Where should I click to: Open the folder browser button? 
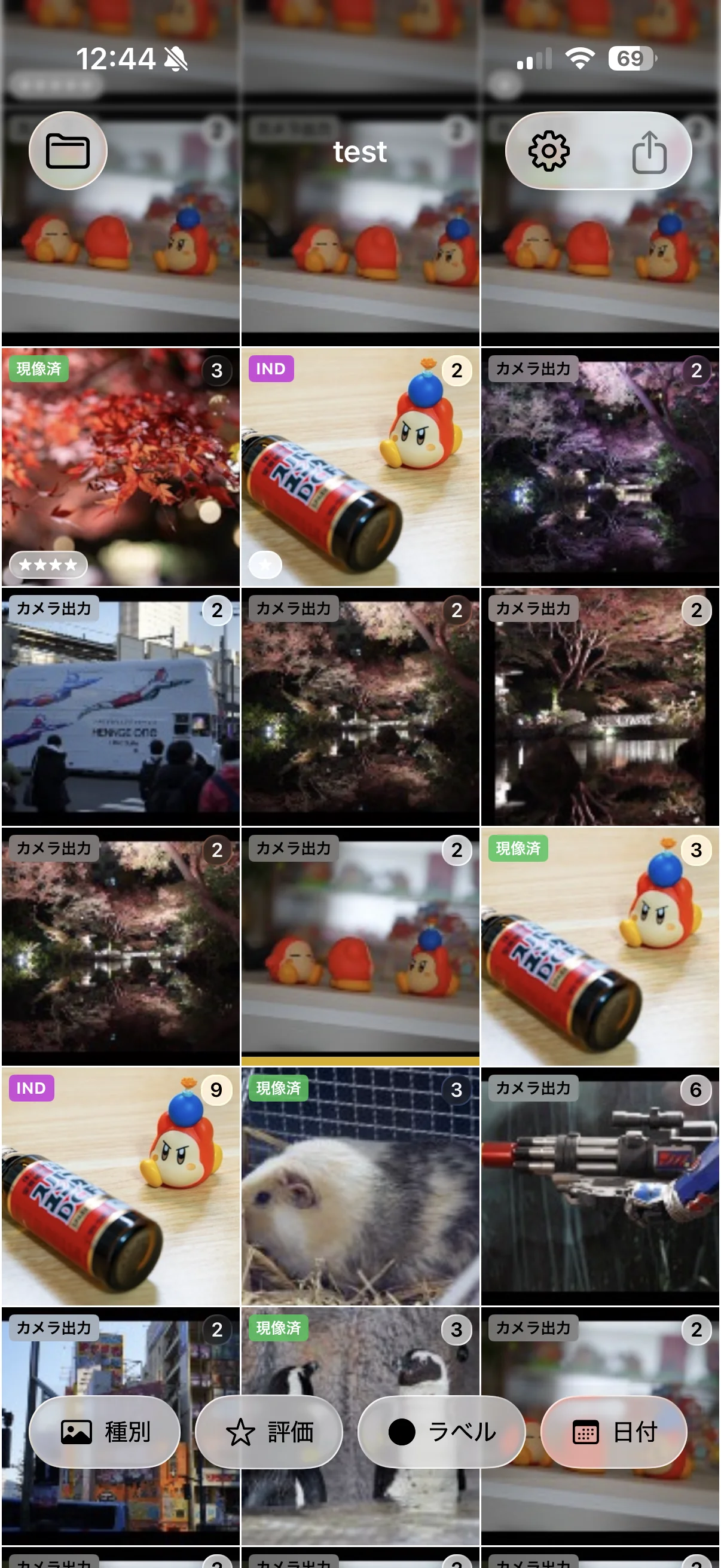coord(68,151)
